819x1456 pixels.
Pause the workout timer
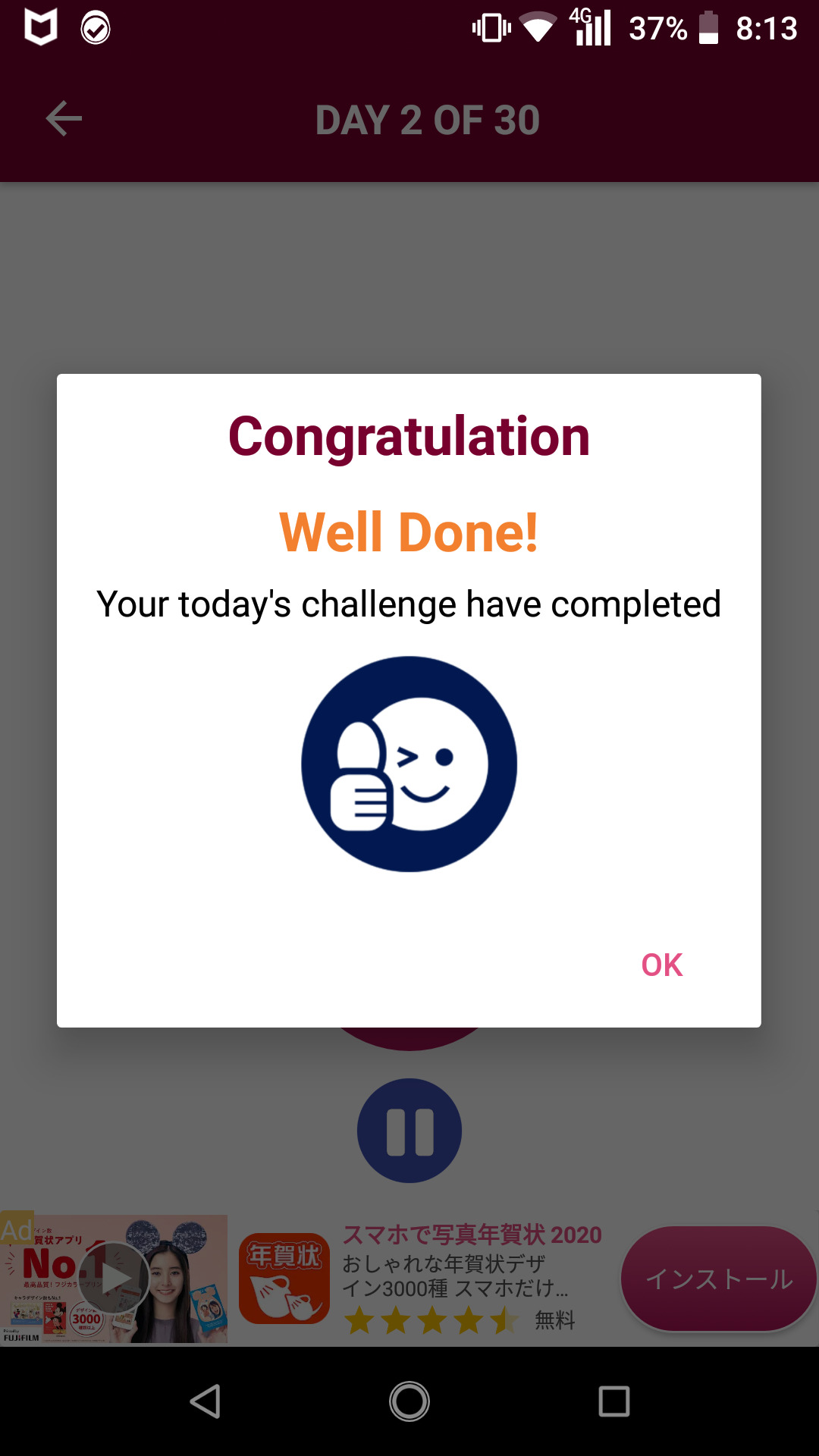coord(409,1131)
